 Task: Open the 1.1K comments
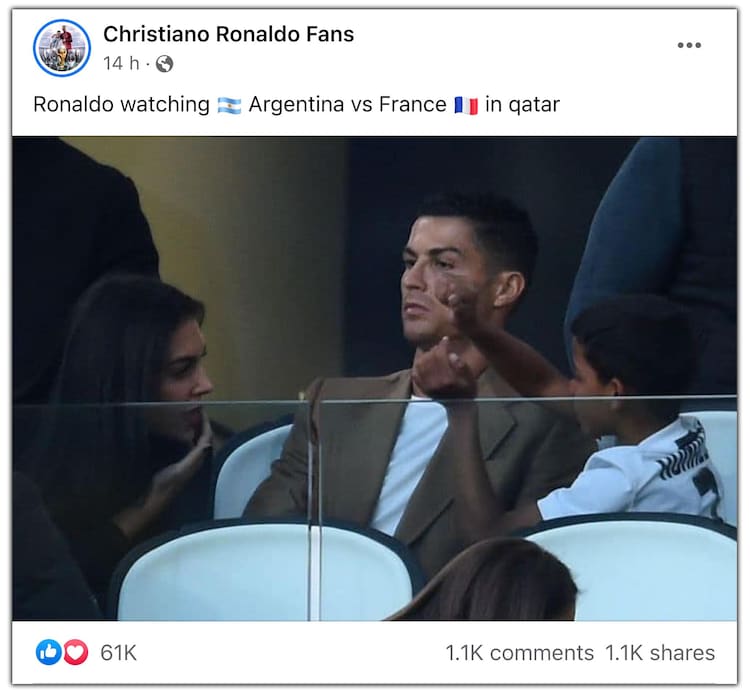[519, 653]
